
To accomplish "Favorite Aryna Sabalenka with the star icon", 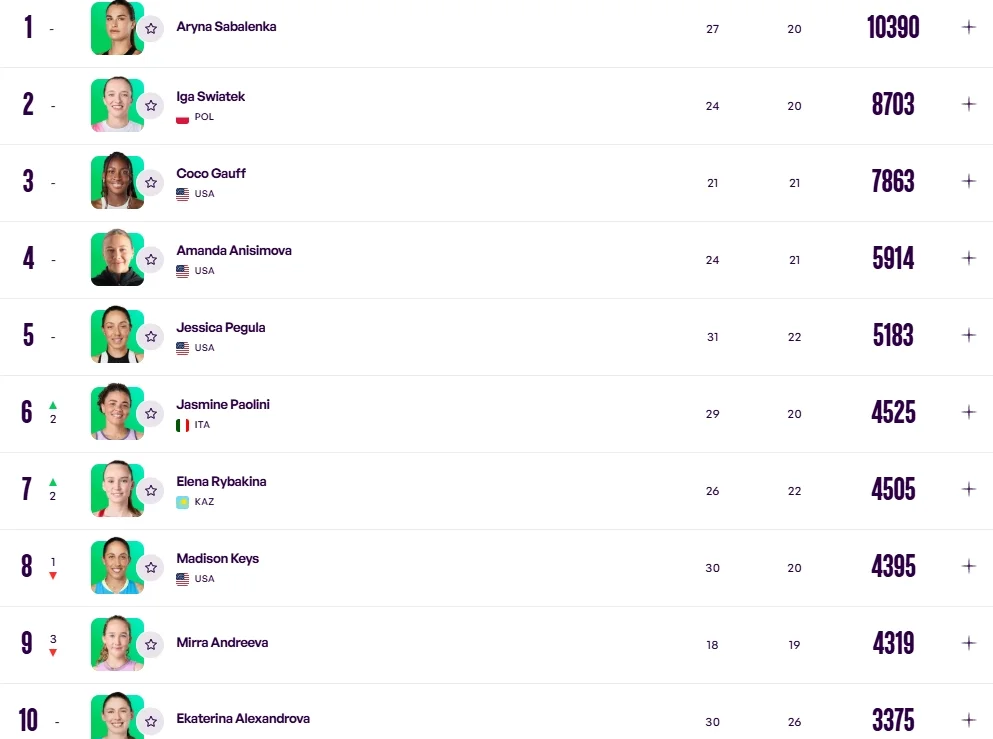I will [x=150, y=29].
